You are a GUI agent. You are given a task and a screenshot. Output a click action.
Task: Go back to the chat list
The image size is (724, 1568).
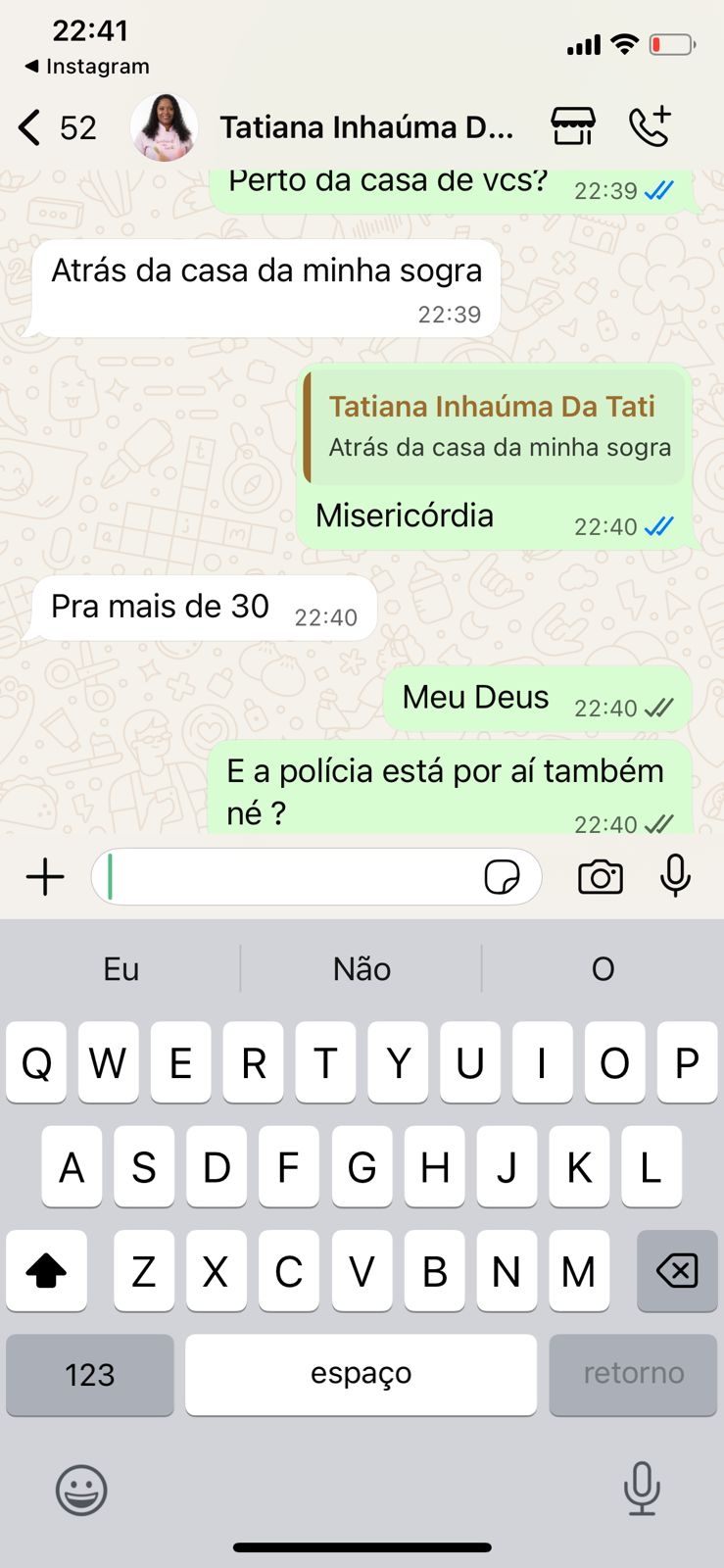pos(31,127)
